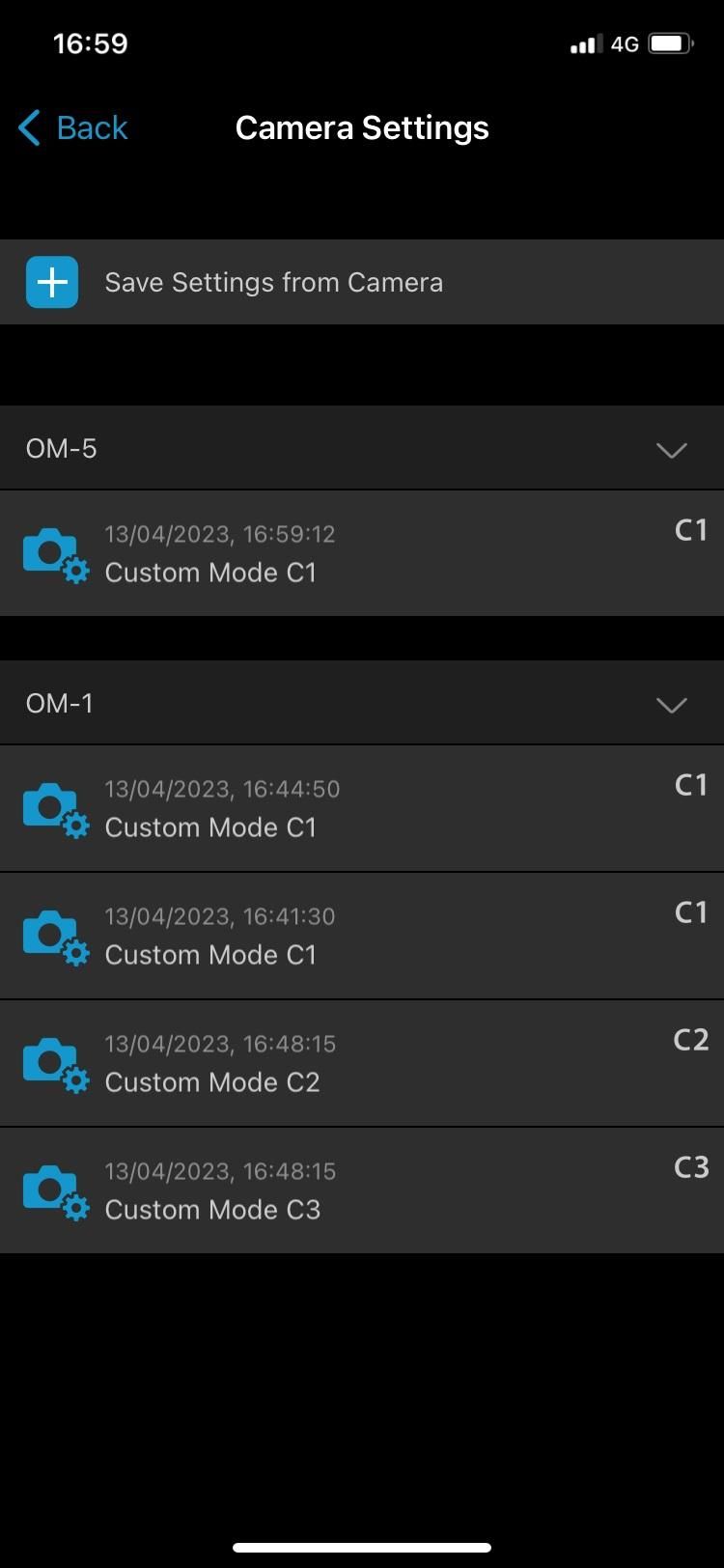724x1568 pixels.
Task: Open the Custom Mode C2 settings entry
Action: (361, 1063)
